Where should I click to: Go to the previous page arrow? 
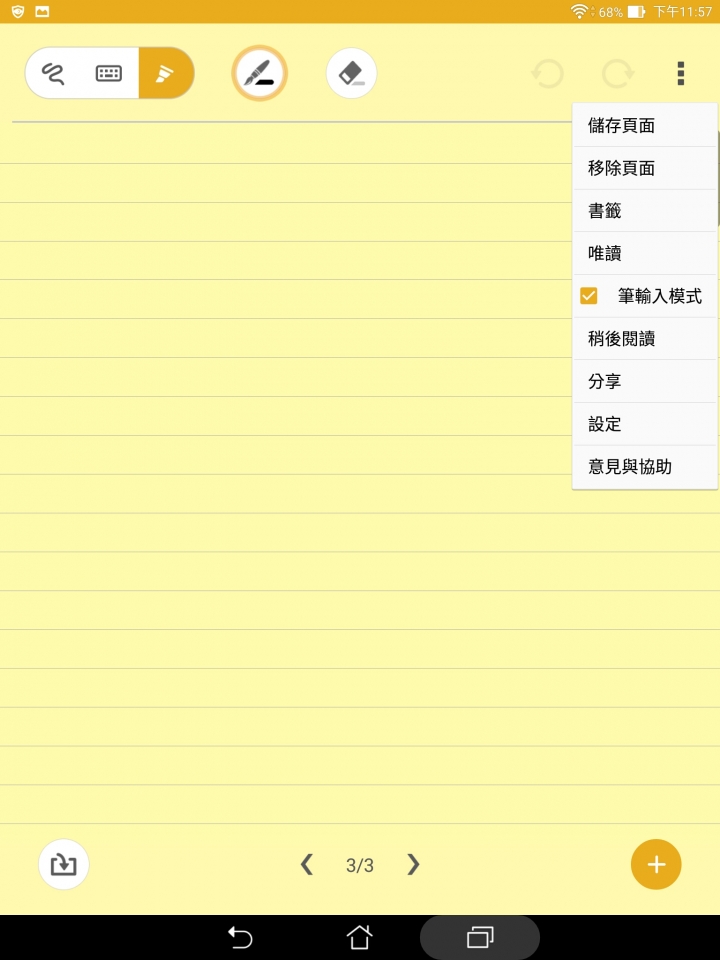307,864
